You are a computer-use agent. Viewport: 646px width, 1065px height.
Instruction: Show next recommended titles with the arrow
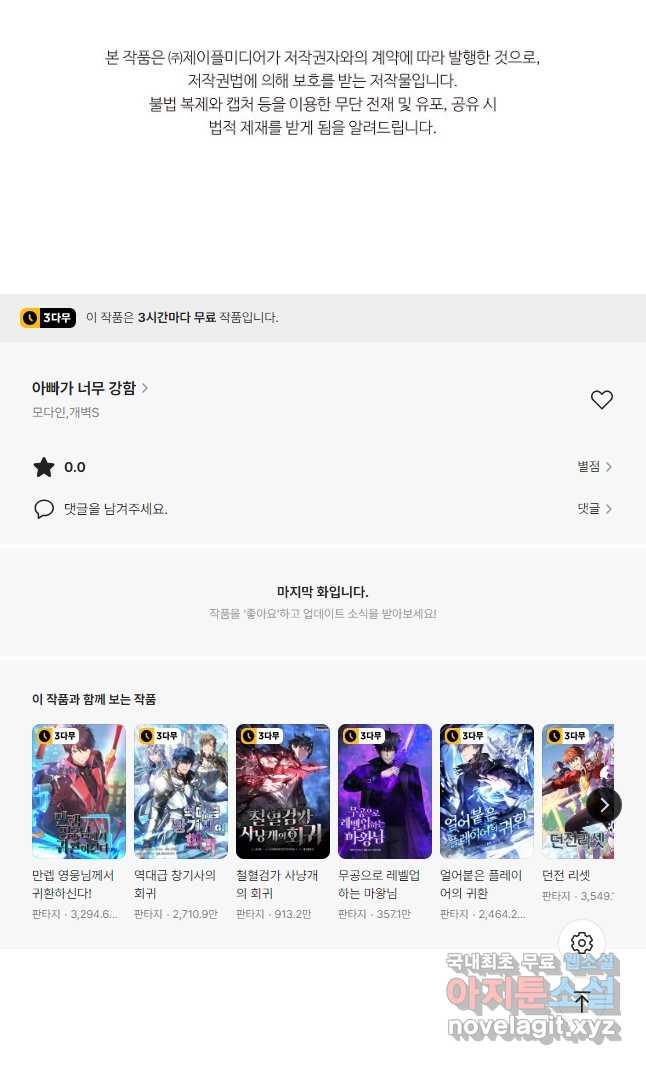click(604, 804)
